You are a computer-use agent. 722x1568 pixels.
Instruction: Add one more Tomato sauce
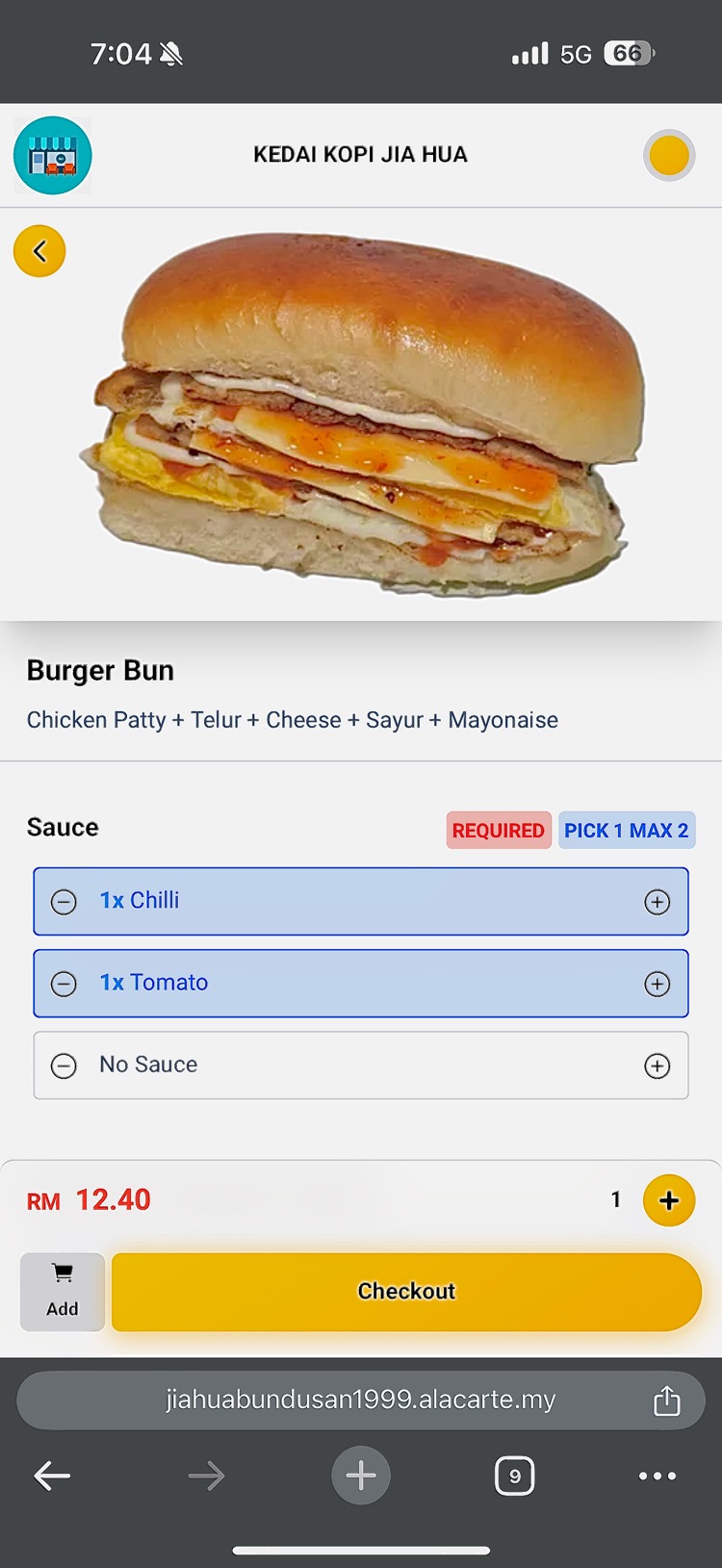coord(658,984)
